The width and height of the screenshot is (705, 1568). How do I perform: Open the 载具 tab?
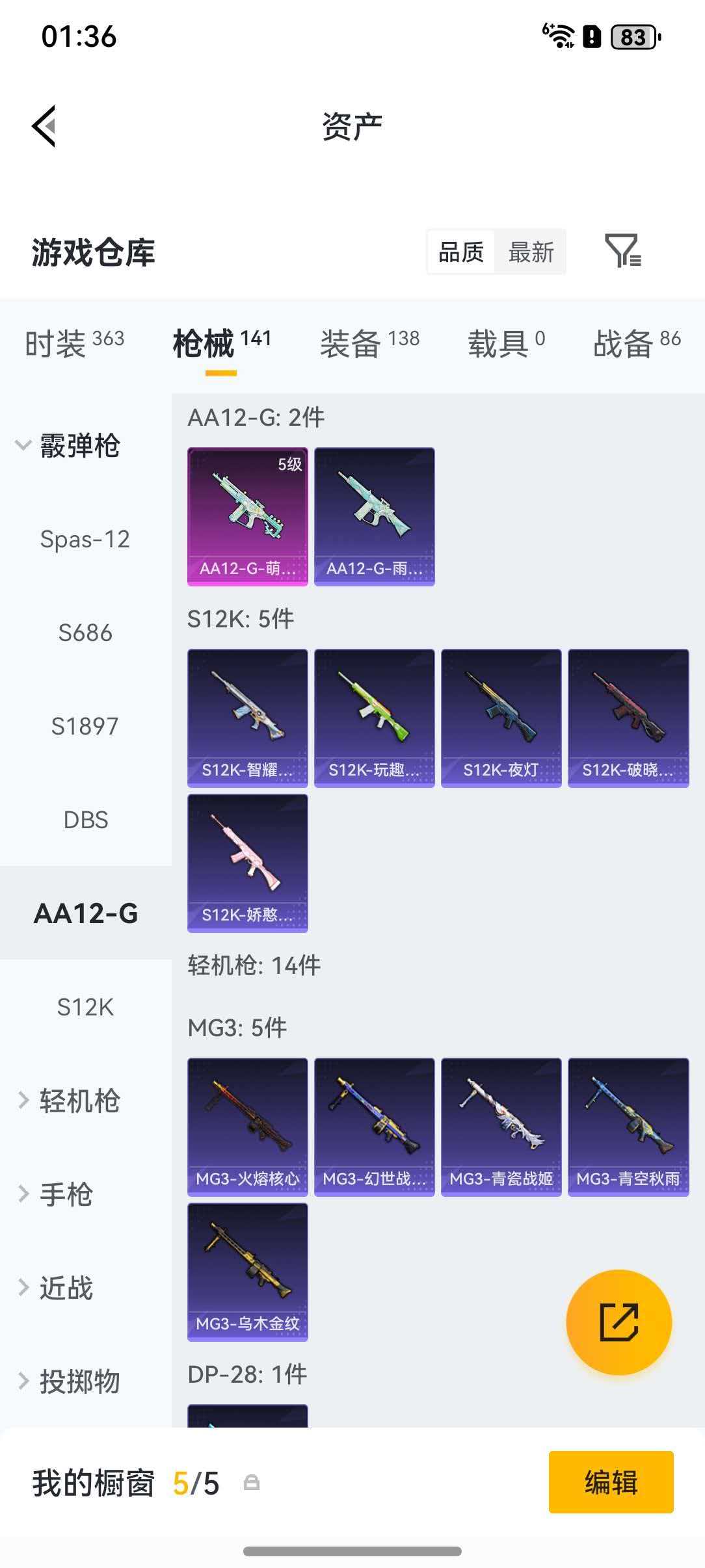click(506, 343)
